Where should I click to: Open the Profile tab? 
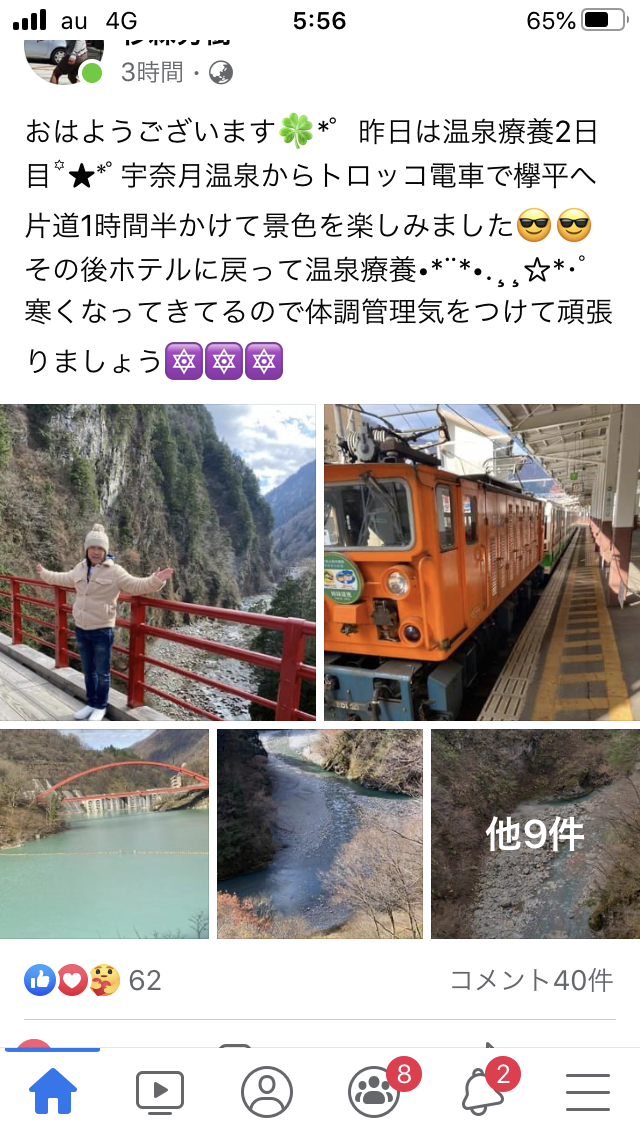click(267, 1092)
